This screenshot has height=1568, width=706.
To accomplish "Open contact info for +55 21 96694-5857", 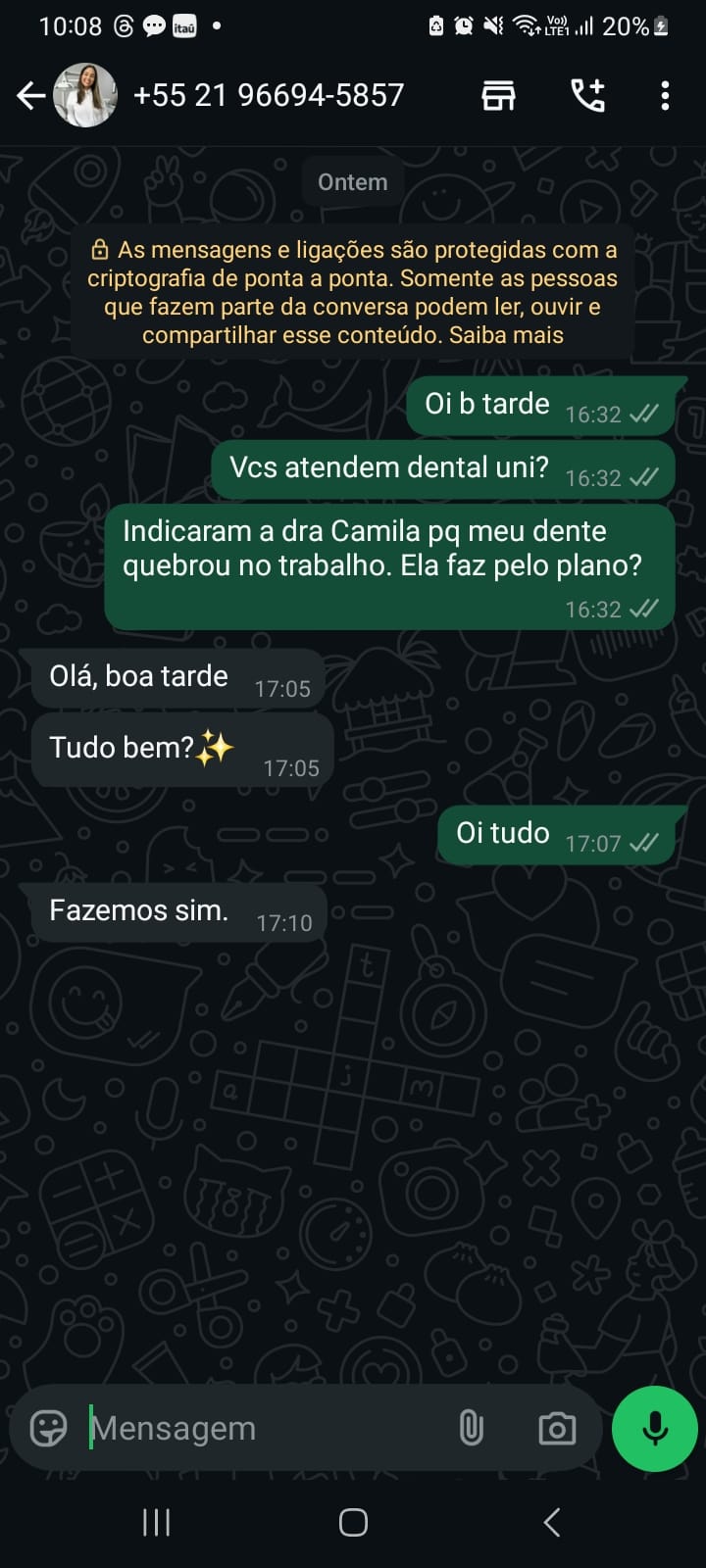I will (268, 95).
